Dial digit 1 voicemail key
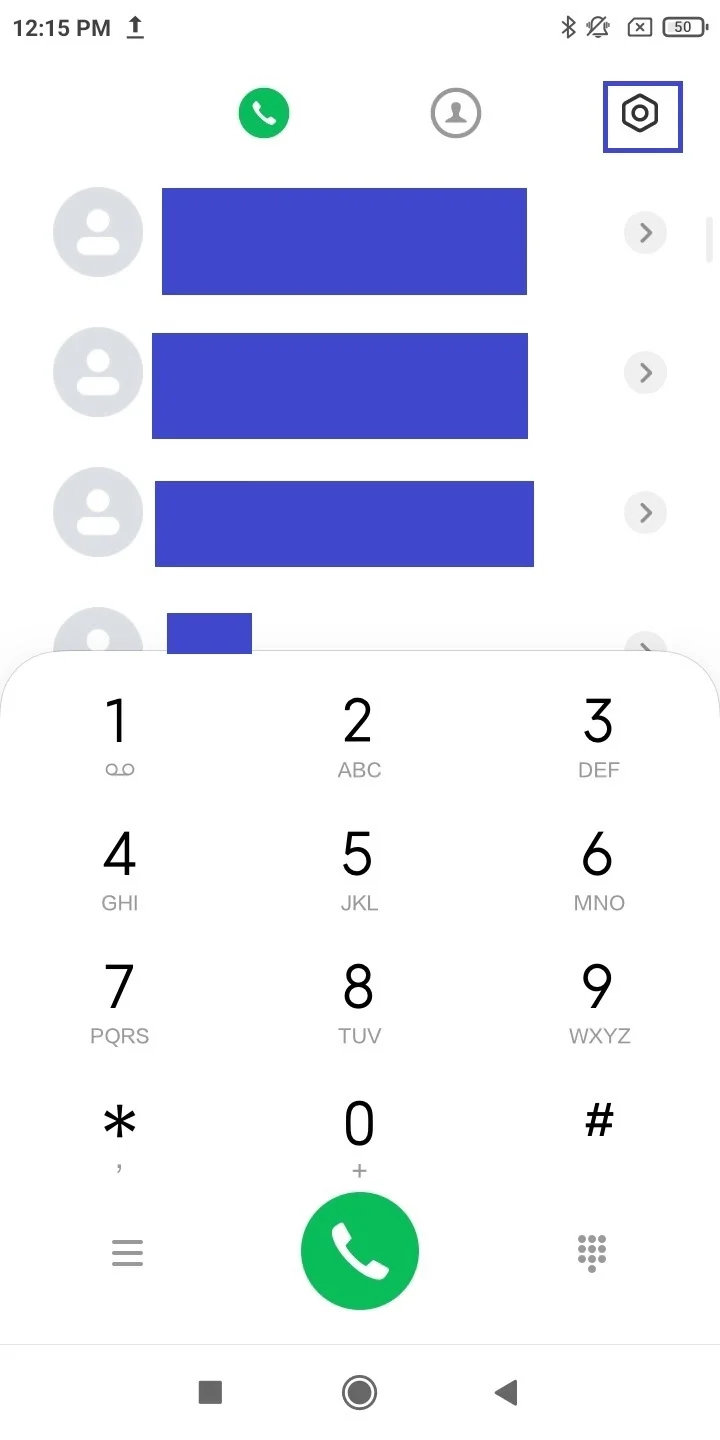Image resolution: width=720 pixels, height=1440 pixels. (119, 735)
